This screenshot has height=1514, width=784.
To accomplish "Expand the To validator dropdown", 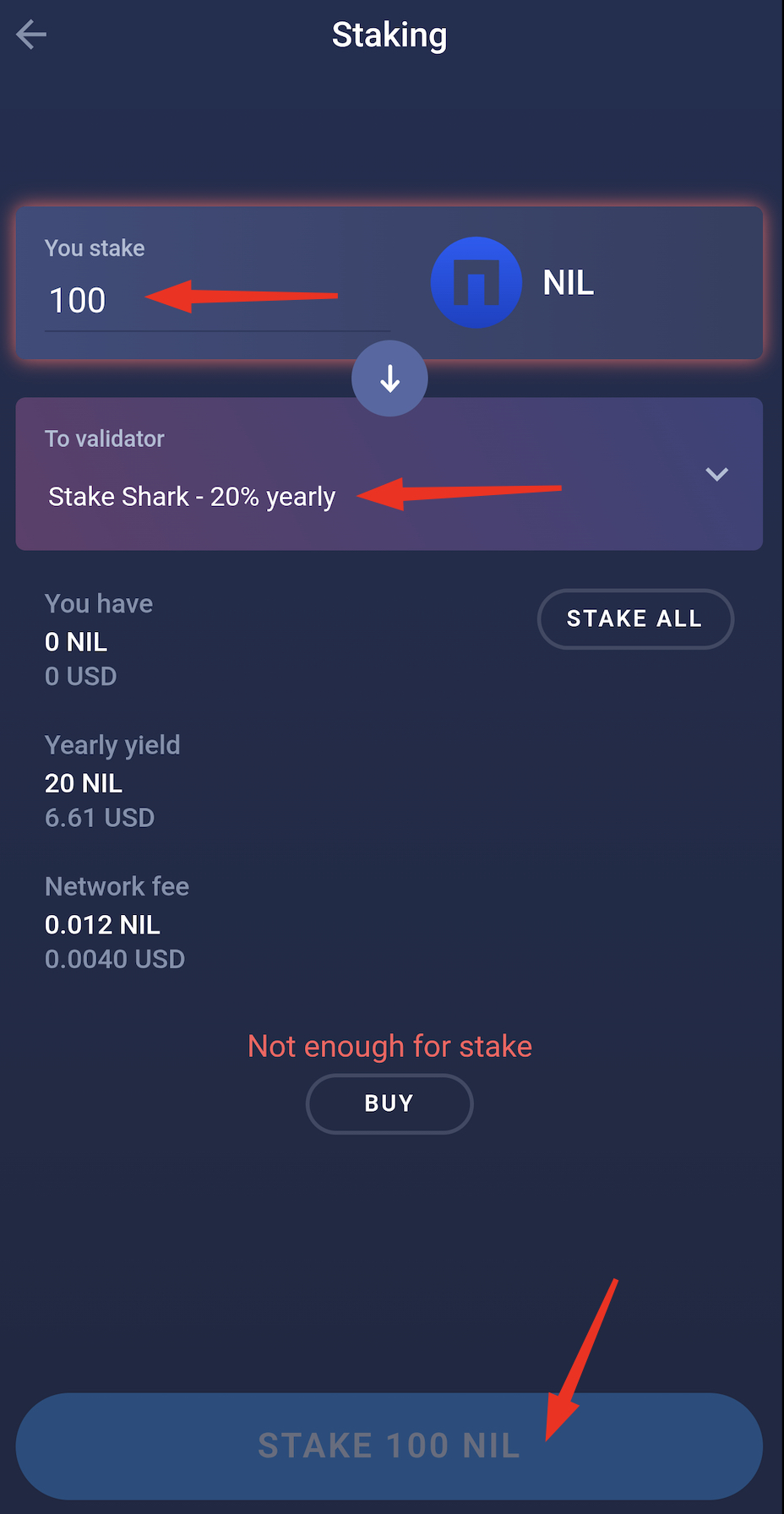I will (x=716, y=475).
